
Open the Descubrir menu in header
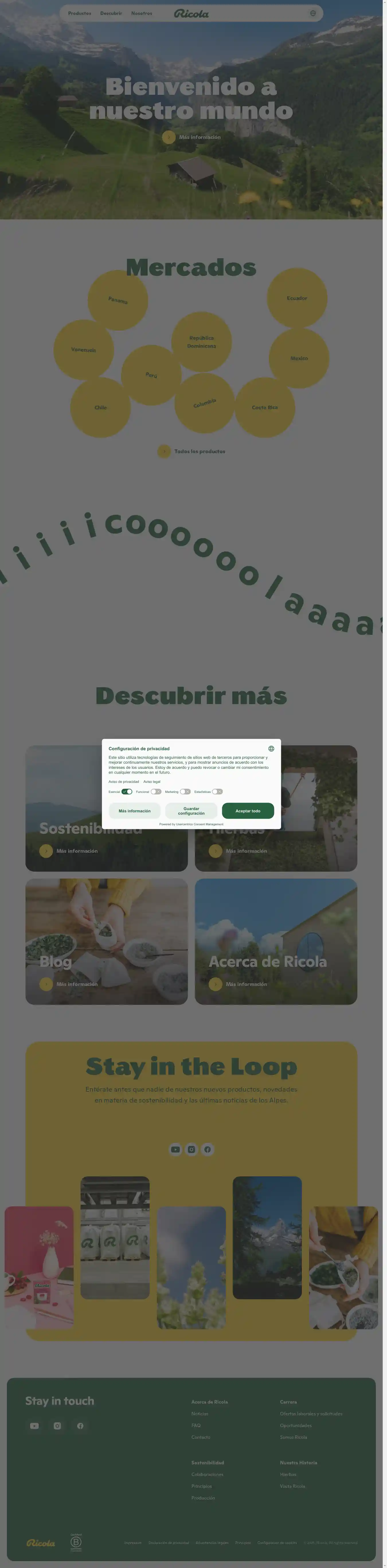[x=111, y=13]
